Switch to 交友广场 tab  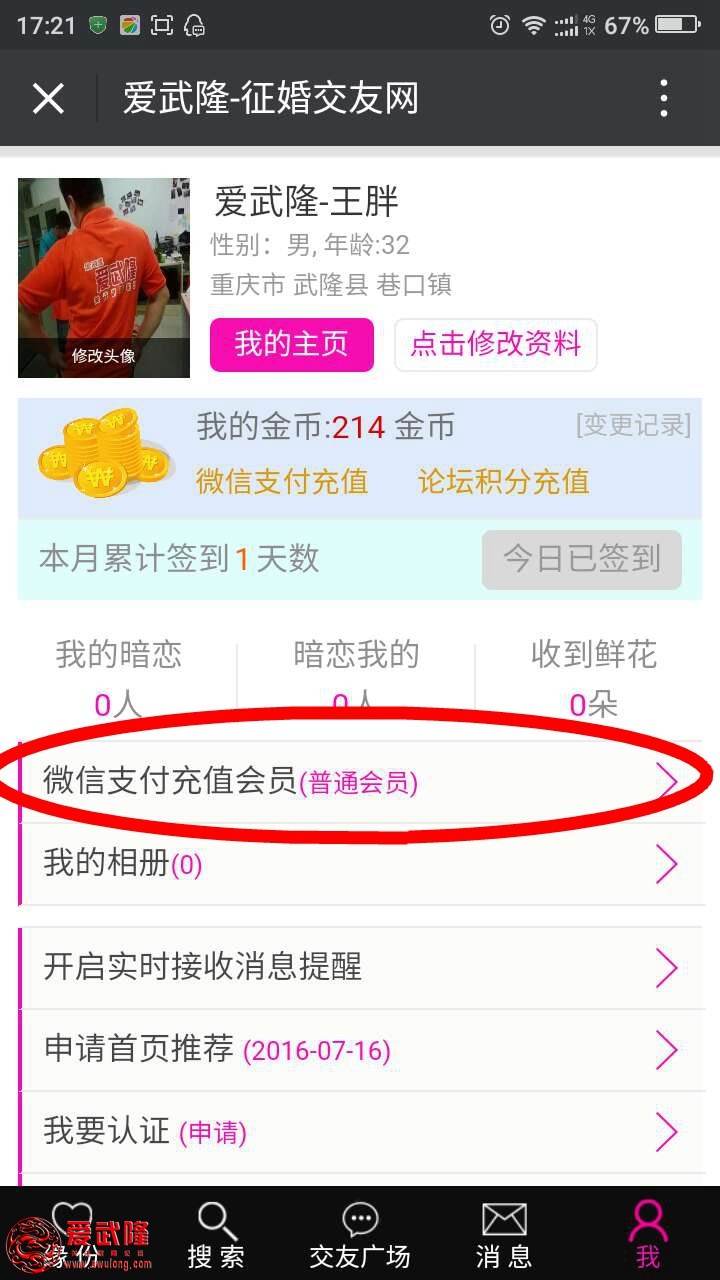[x=360, y=1235]
